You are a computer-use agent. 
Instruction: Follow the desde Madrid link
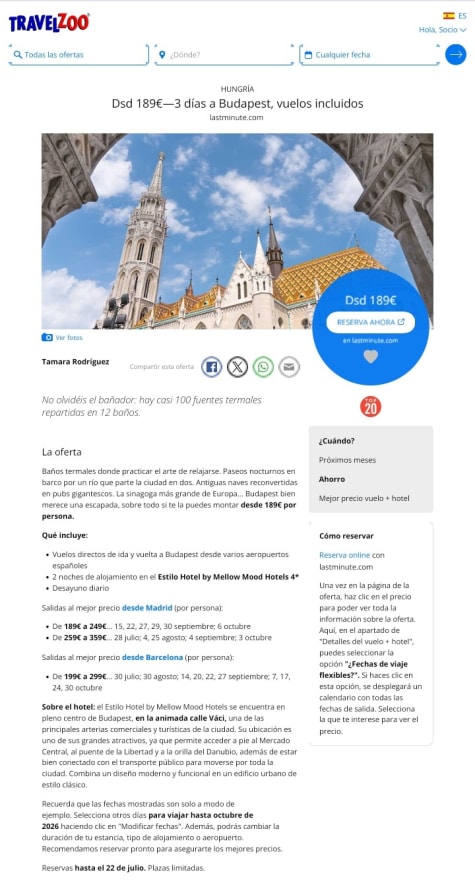[x=147, y=607]
